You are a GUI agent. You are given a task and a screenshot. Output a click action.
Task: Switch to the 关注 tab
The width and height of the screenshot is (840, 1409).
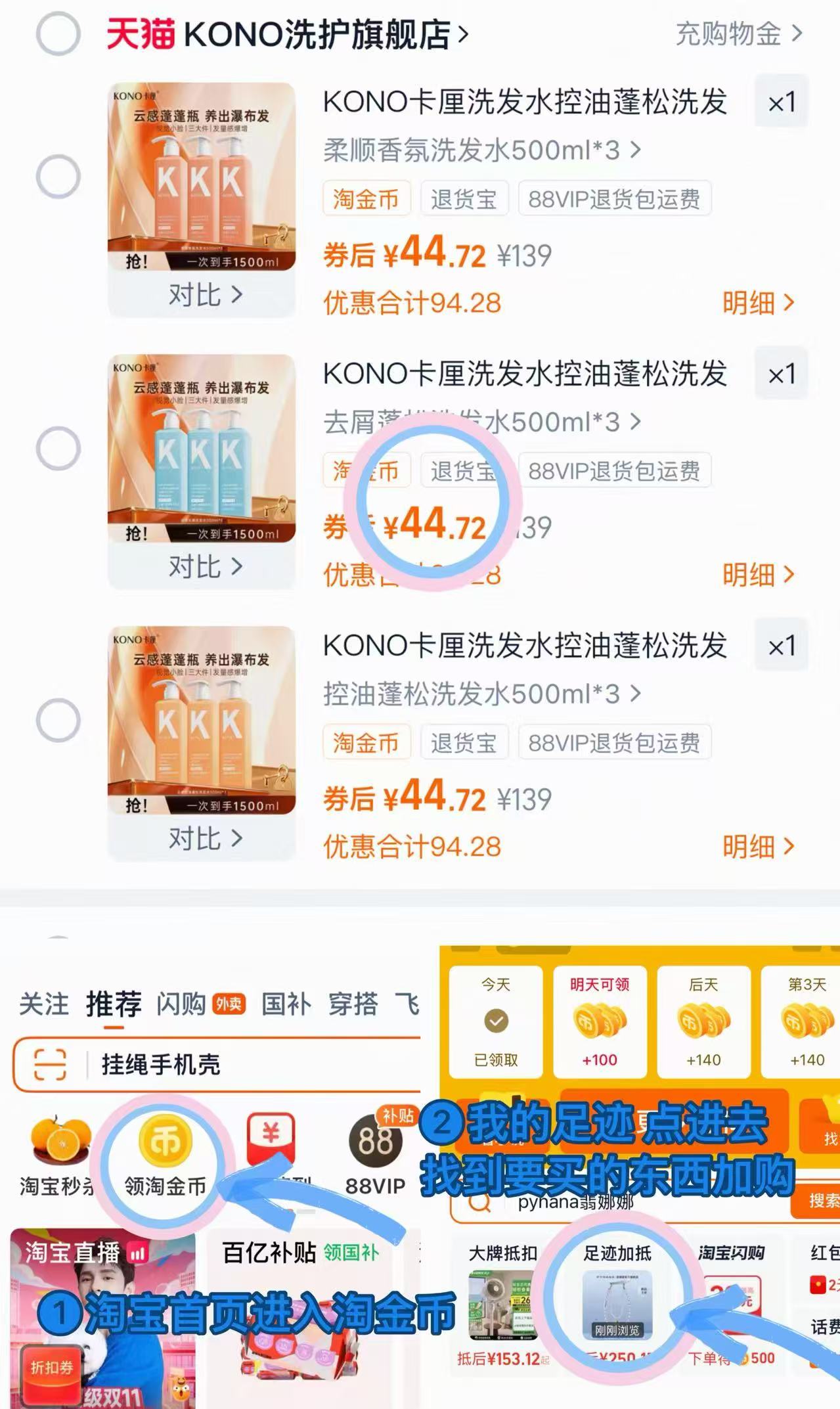coord(43,1004)
